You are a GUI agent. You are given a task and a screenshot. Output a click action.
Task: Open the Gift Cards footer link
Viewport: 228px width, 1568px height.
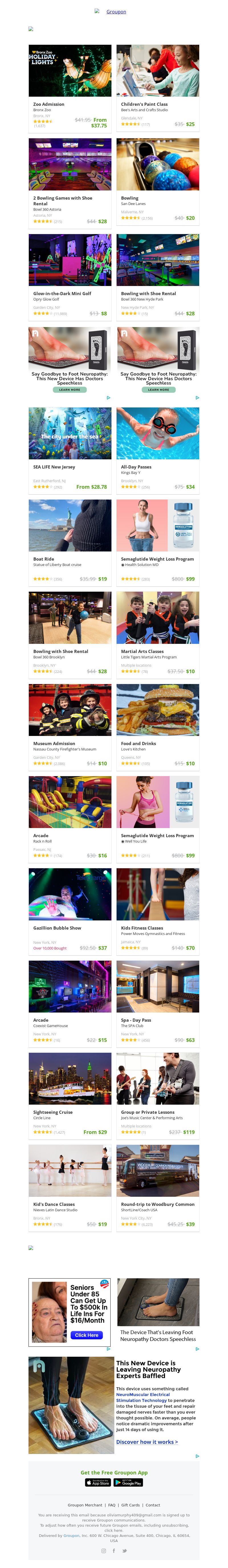(x=130, y=1505)
